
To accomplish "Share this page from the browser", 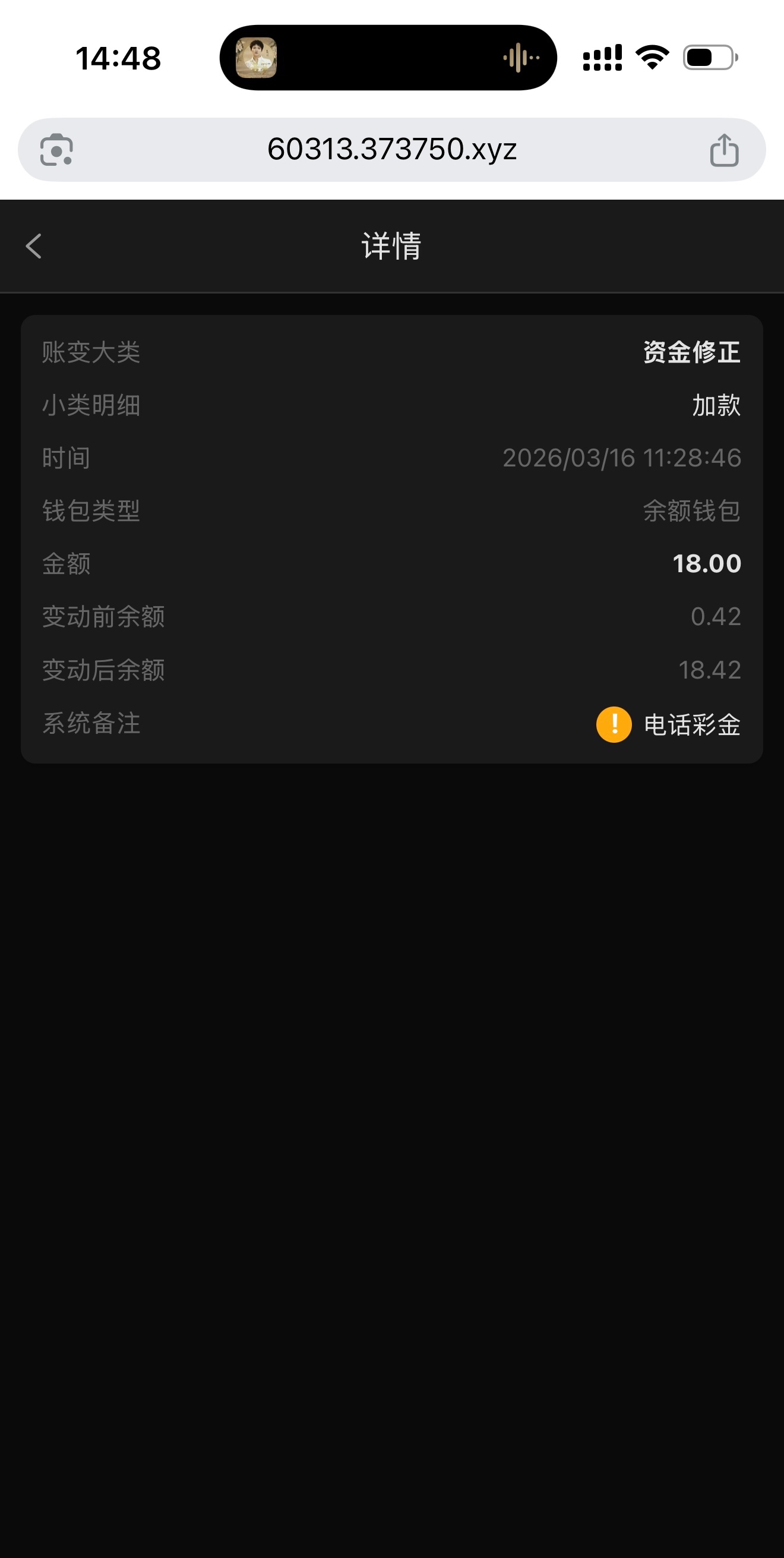I will coord(723,150).
